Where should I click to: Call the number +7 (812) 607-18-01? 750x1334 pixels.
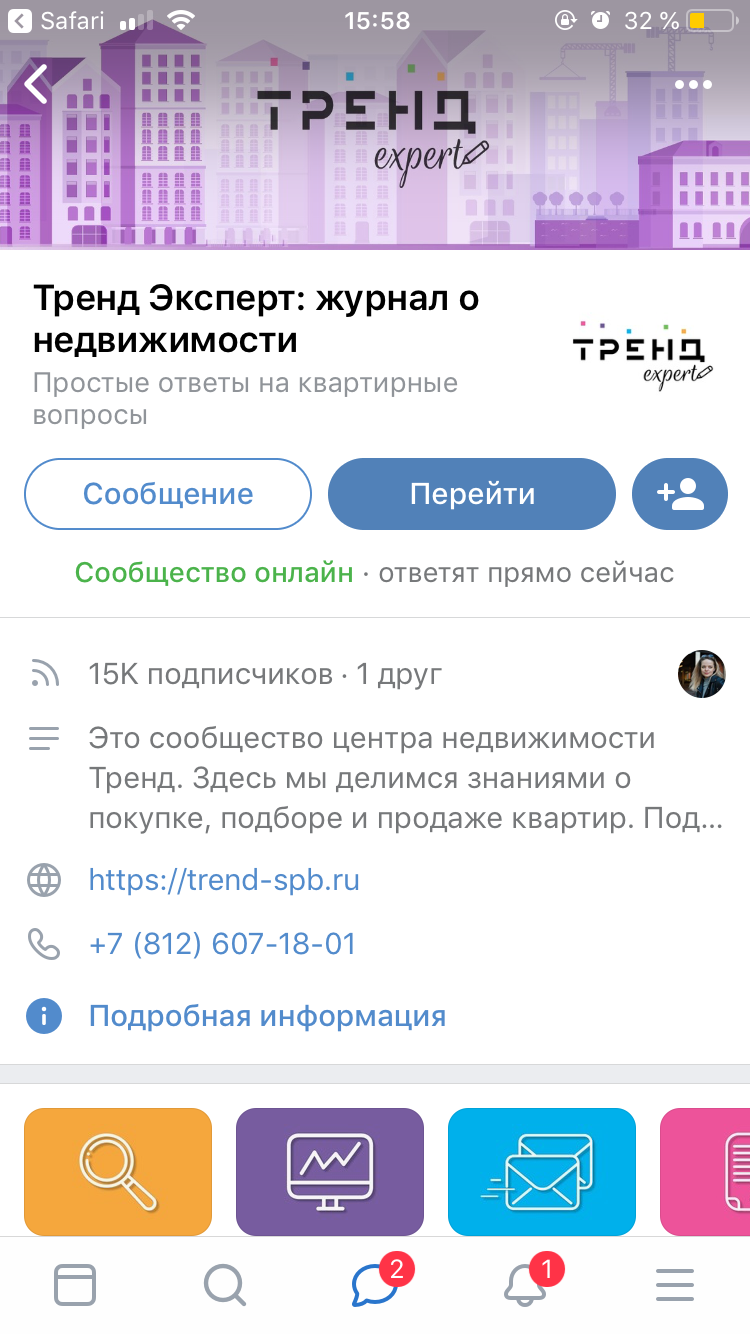pyautogui.click(x=222, y=944)
